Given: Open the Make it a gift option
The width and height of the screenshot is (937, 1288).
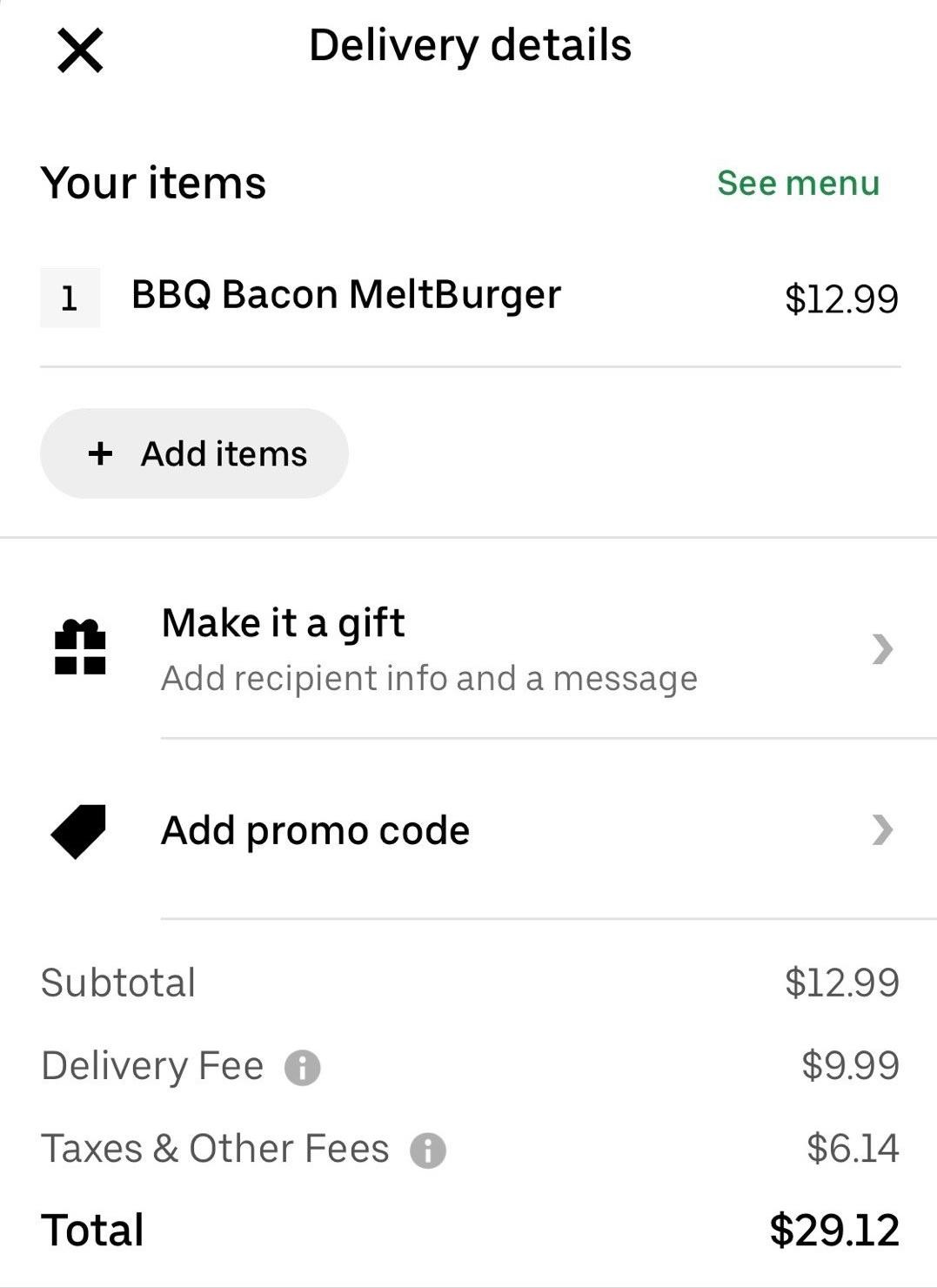Looking at the screenshot, I should (470, 649).
